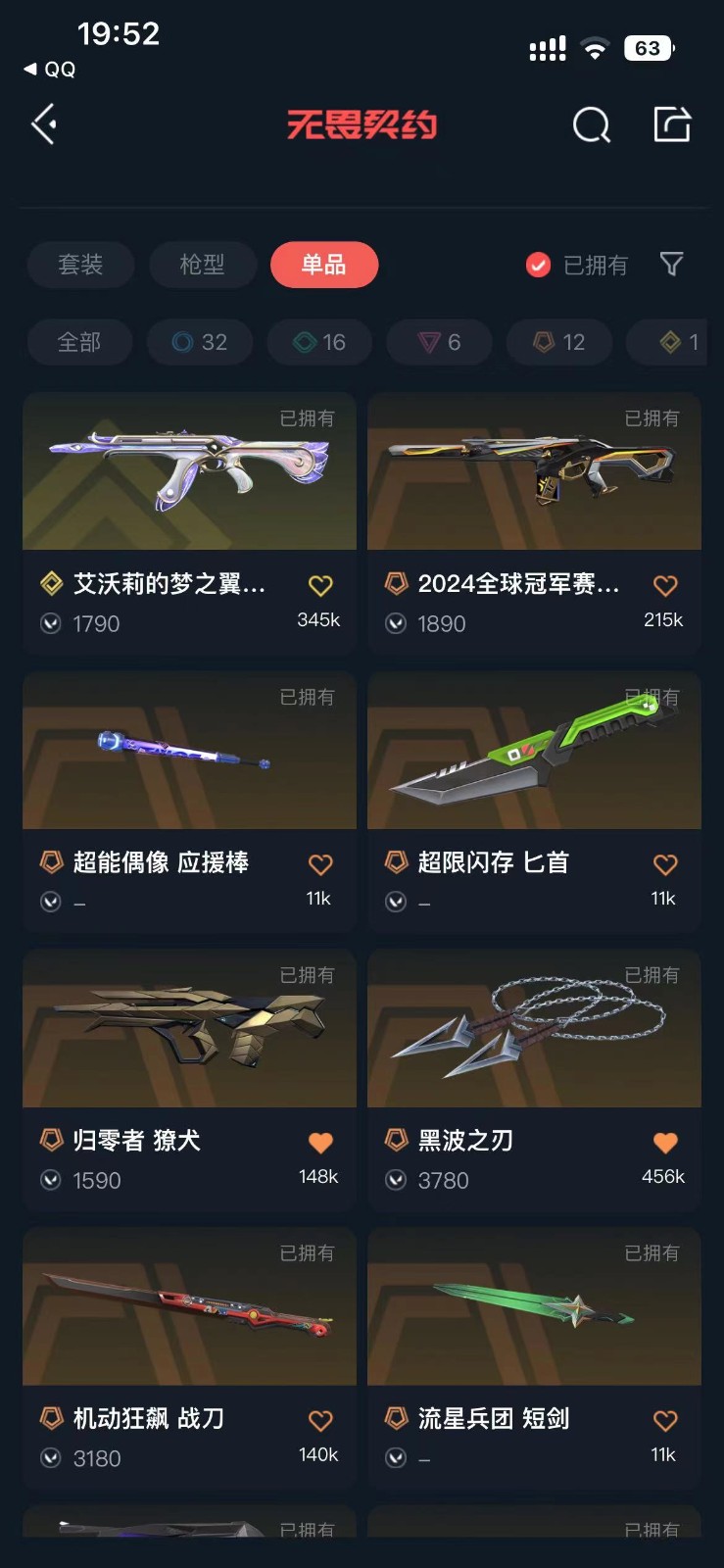Open the 黑波之刃 card

(x=534, y=1080)
